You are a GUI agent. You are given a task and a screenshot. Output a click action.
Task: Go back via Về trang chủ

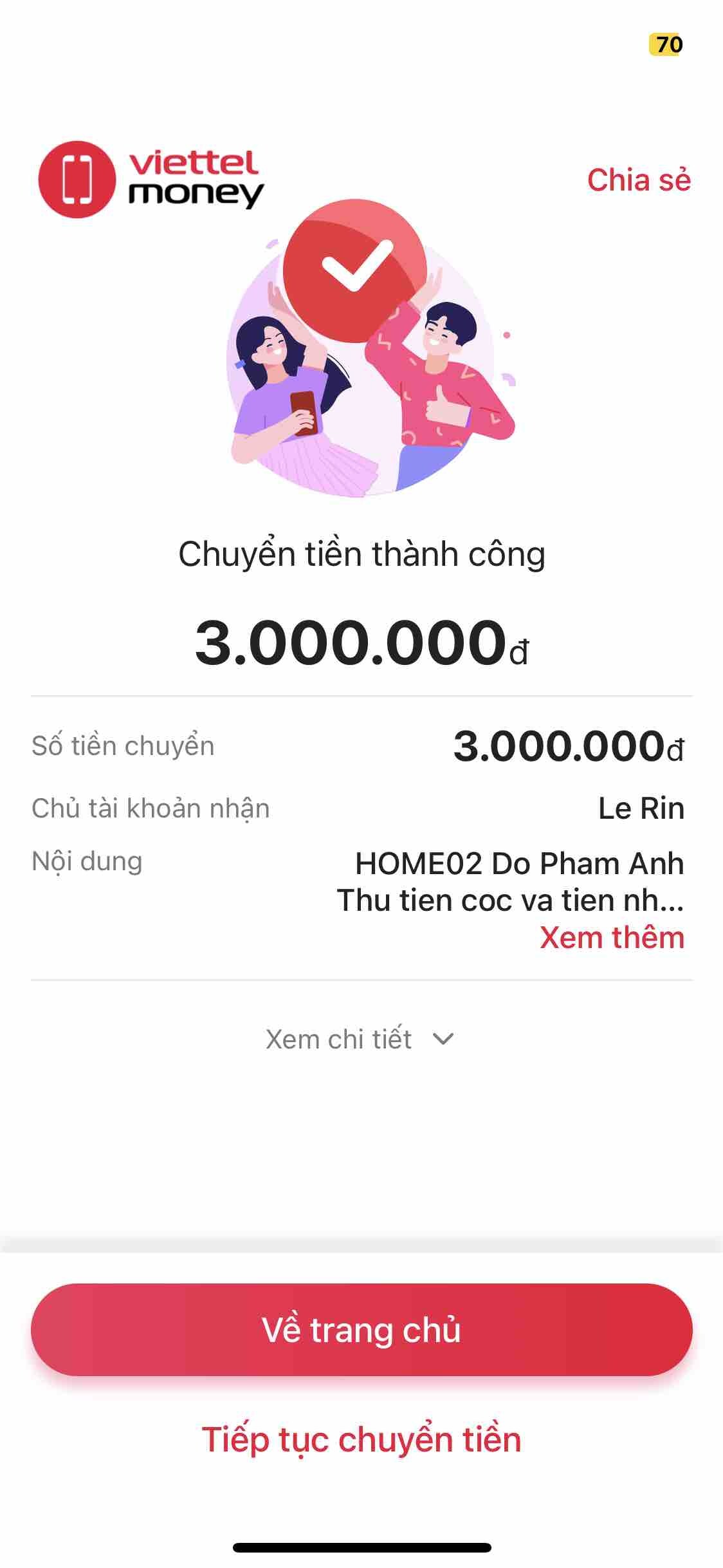[x=361, y=1329]
